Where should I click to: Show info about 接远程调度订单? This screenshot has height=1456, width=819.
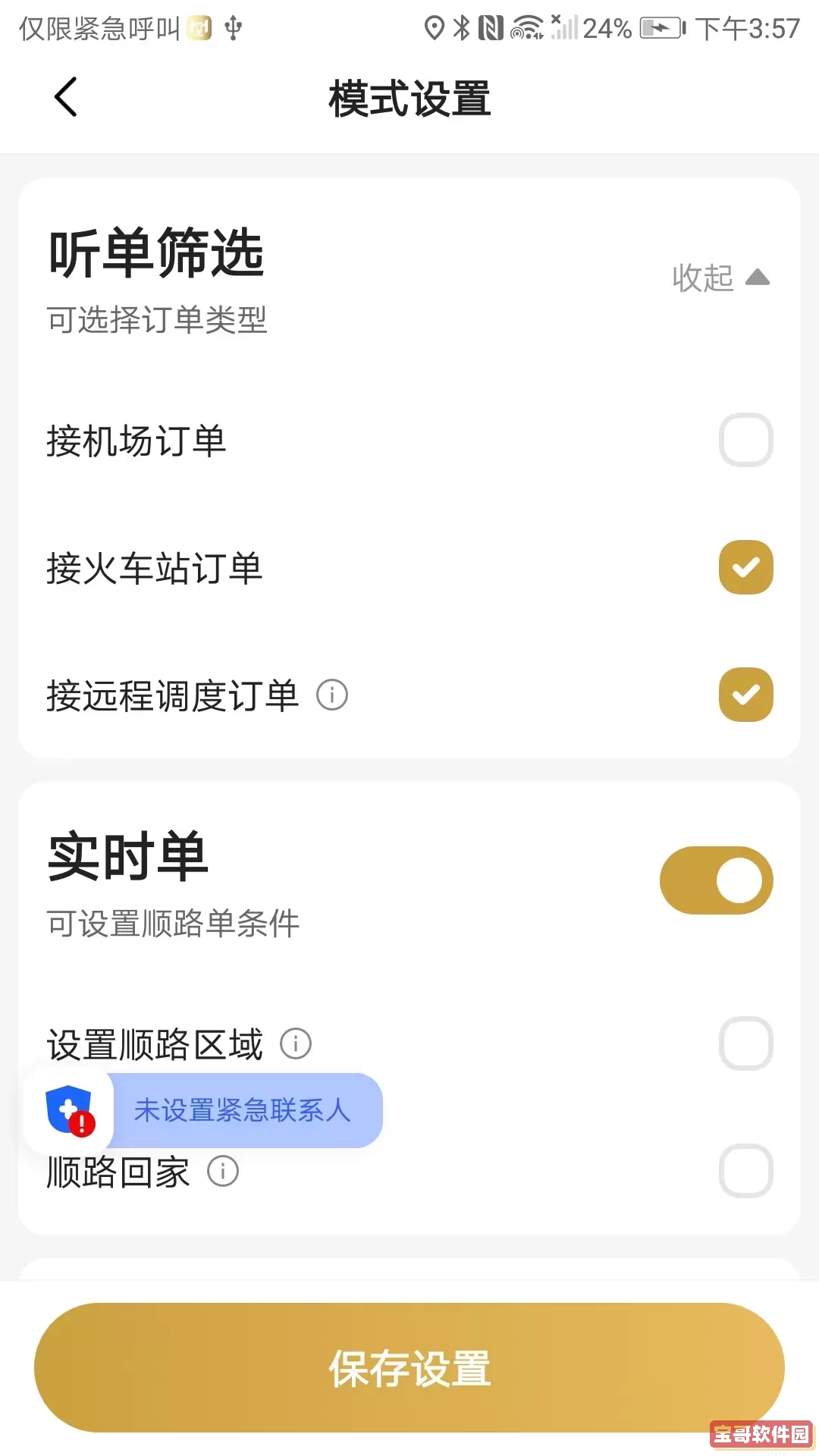pos(332,695)
